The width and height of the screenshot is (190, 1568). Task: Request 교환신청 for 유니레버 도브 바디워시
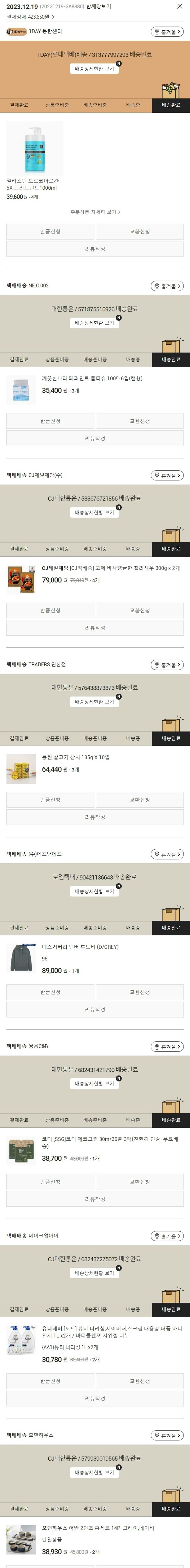pyautogui.click(x=139, y=1381)
